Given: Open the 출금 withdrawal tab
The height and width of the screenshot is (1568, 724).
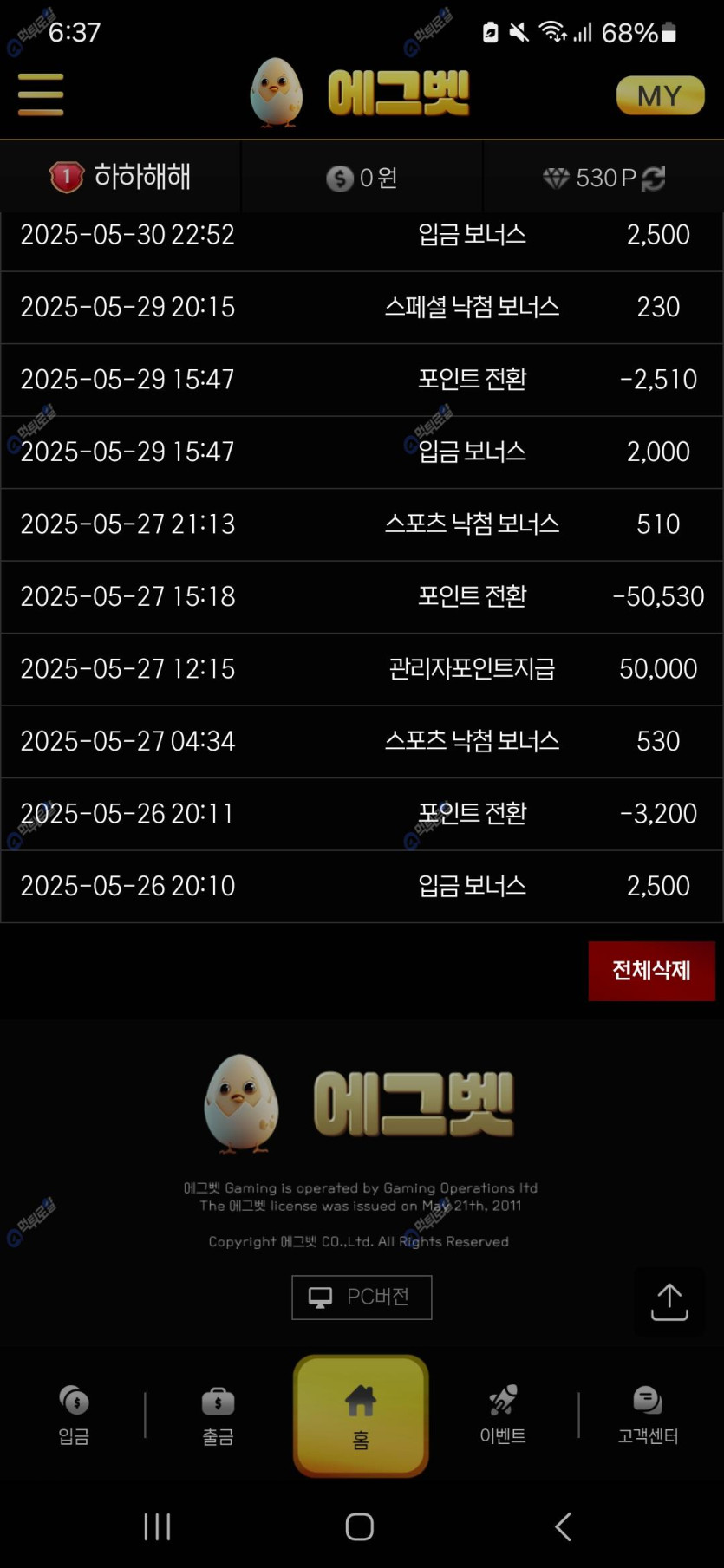Looking at the screenshot, I should (218, 1415).
